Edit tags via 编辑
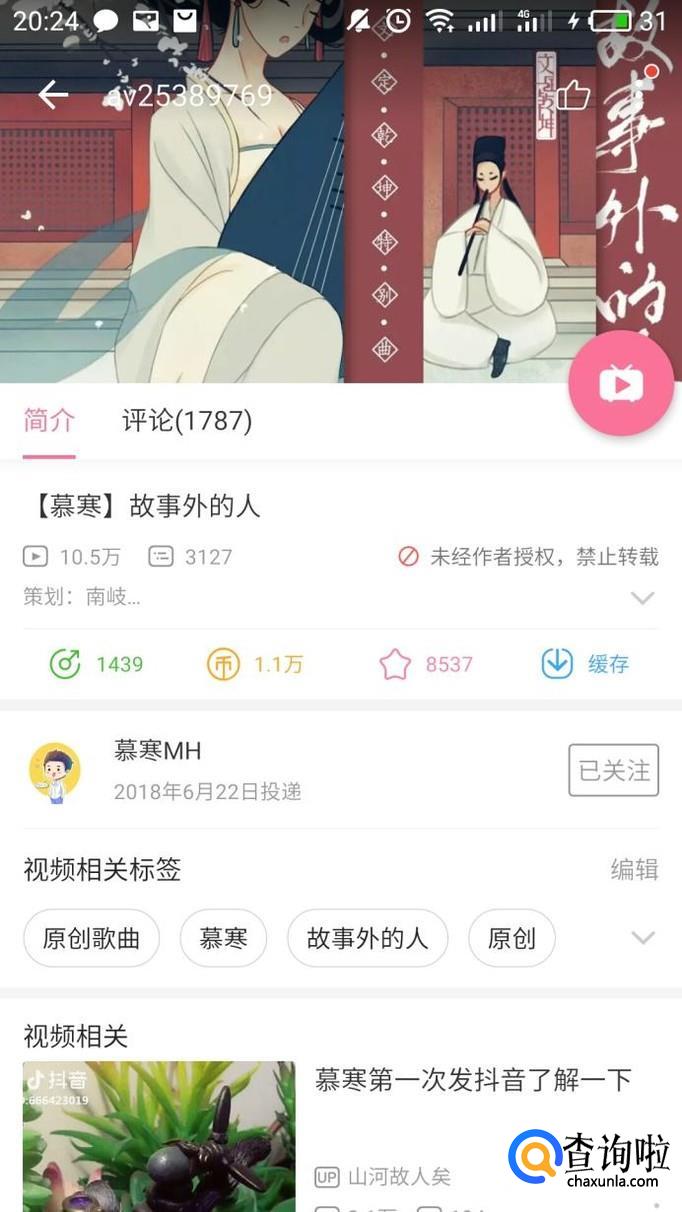 634,870
